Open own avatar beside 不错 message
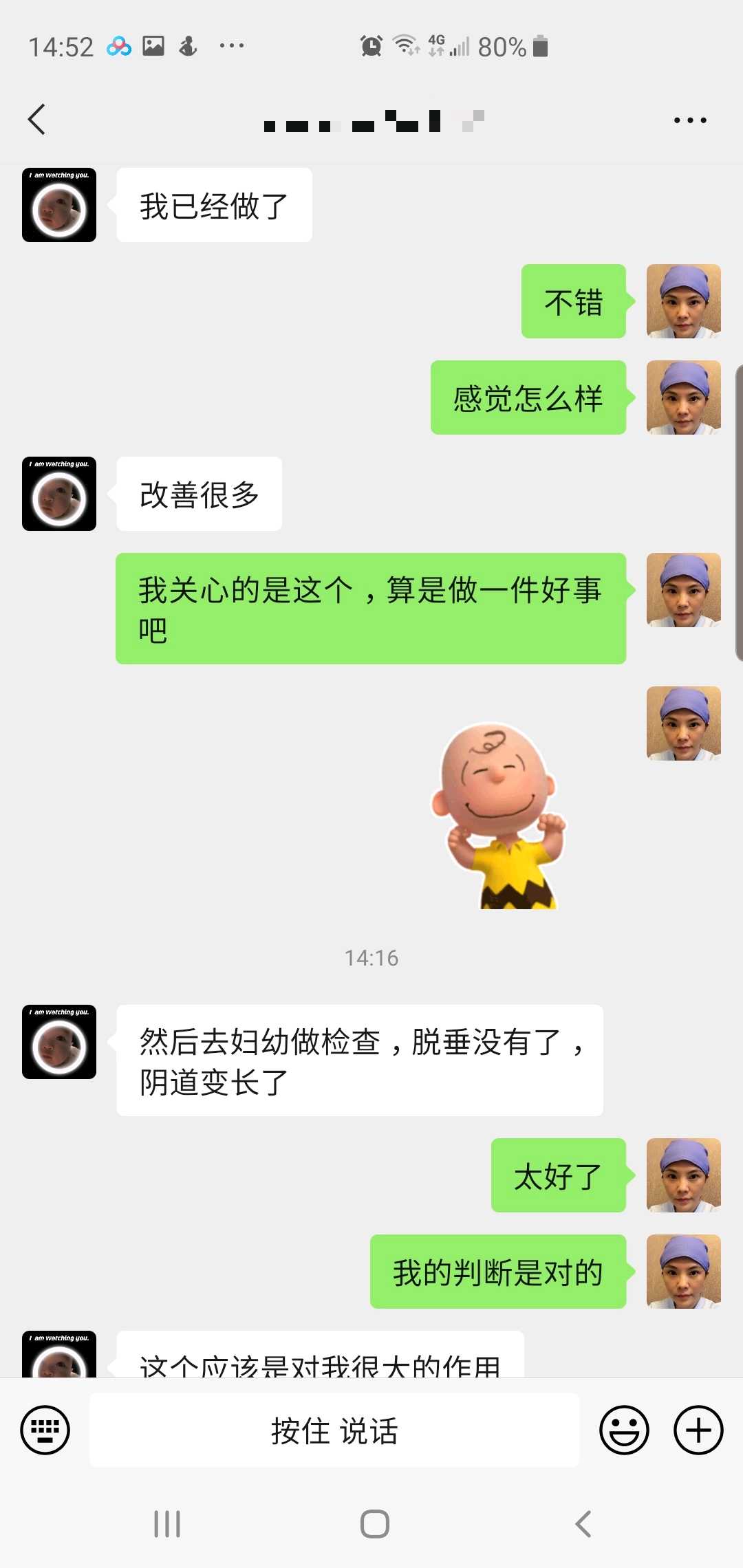Image resolution: width=743 pixels, height=1568 pixels. pyautogui.click(x=683, y=301)
